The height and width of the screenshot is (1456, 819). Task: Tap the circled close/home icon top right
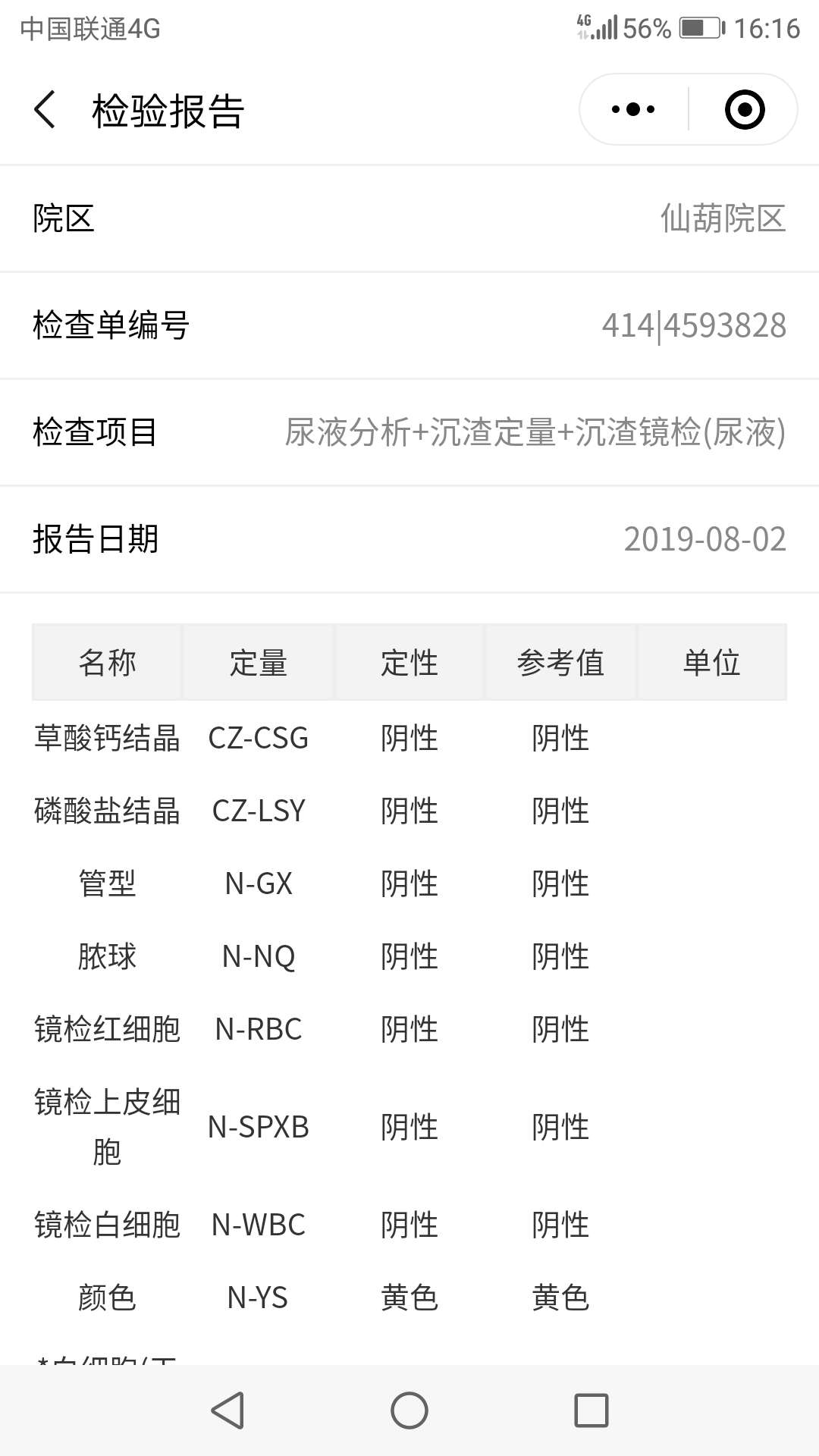click(x=745, y=108)
